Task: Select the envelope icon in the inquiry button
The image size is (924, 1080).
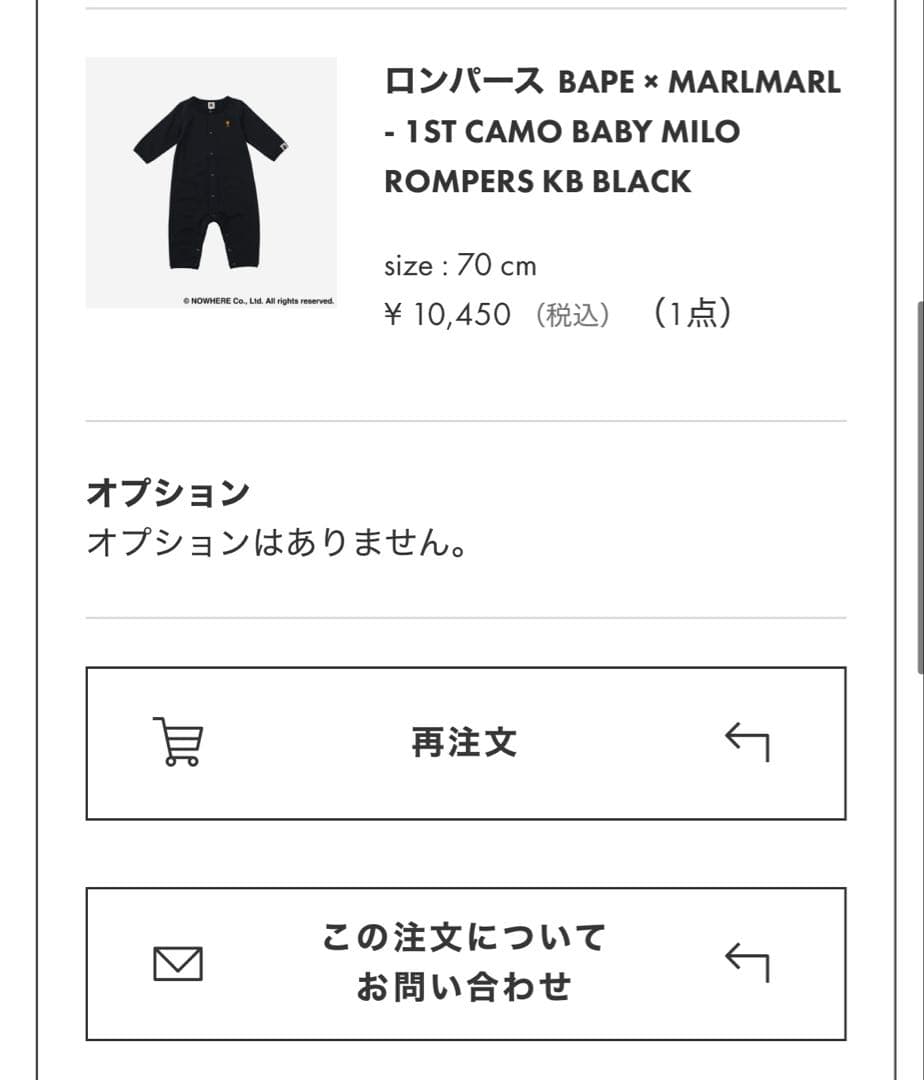Action: (x=177, y=963)
